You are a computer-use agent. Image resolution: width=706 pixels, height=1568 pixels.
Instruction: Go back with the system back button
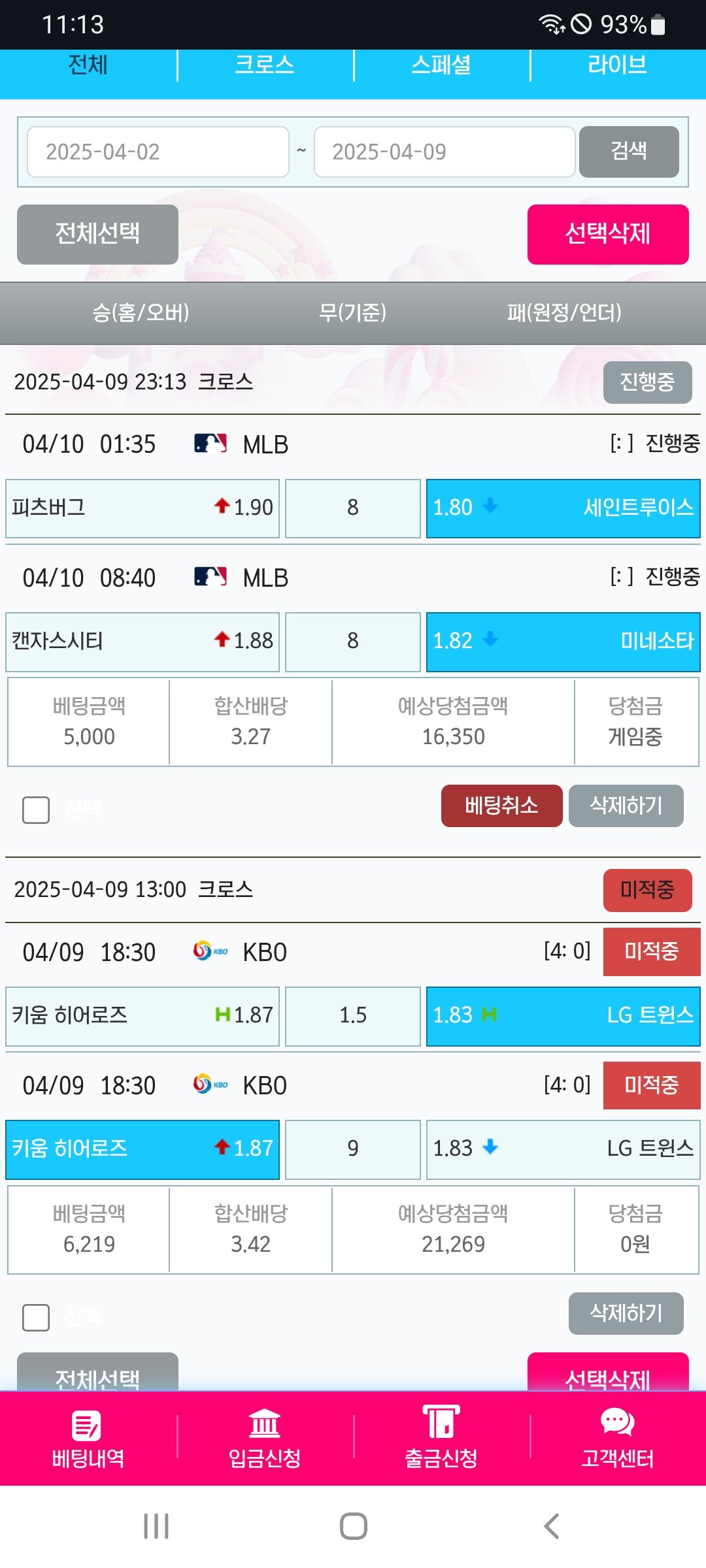click(551, 1526)
